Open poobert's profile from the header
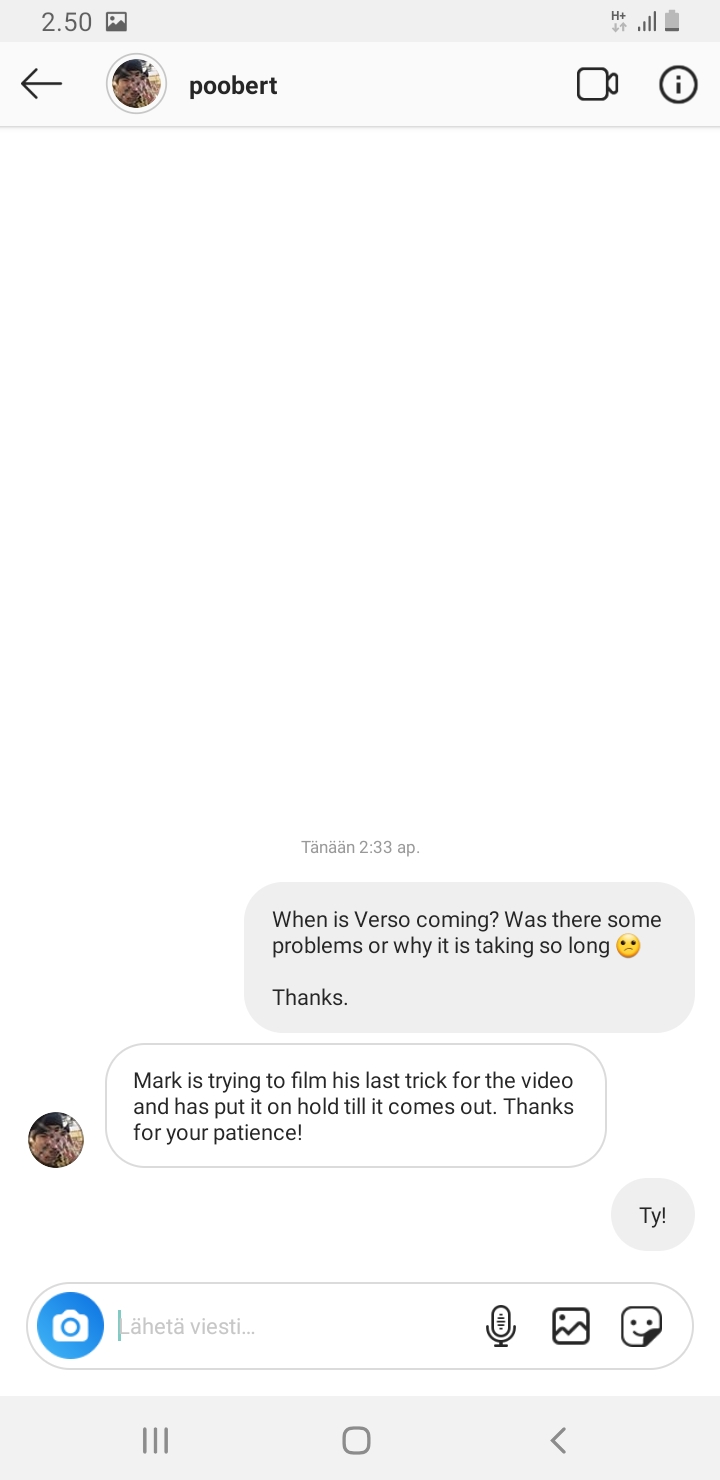 point(232,86)
